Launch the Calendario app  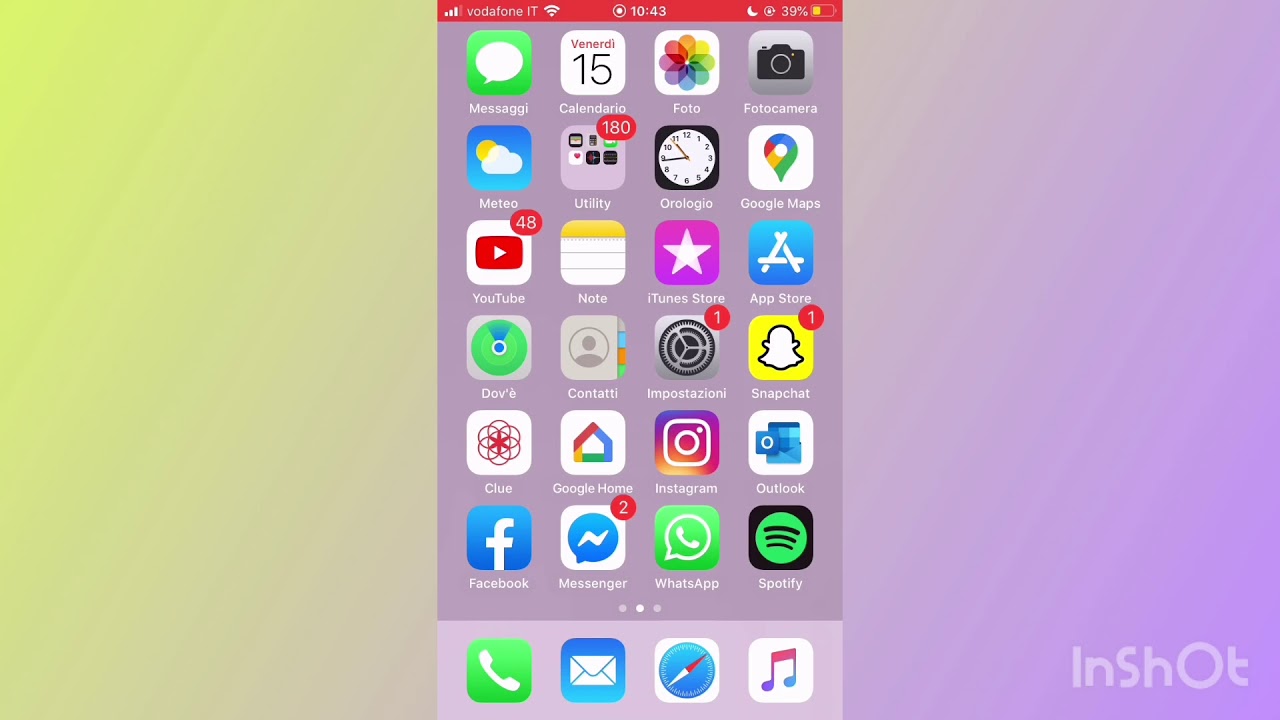[x=592, y=63]
